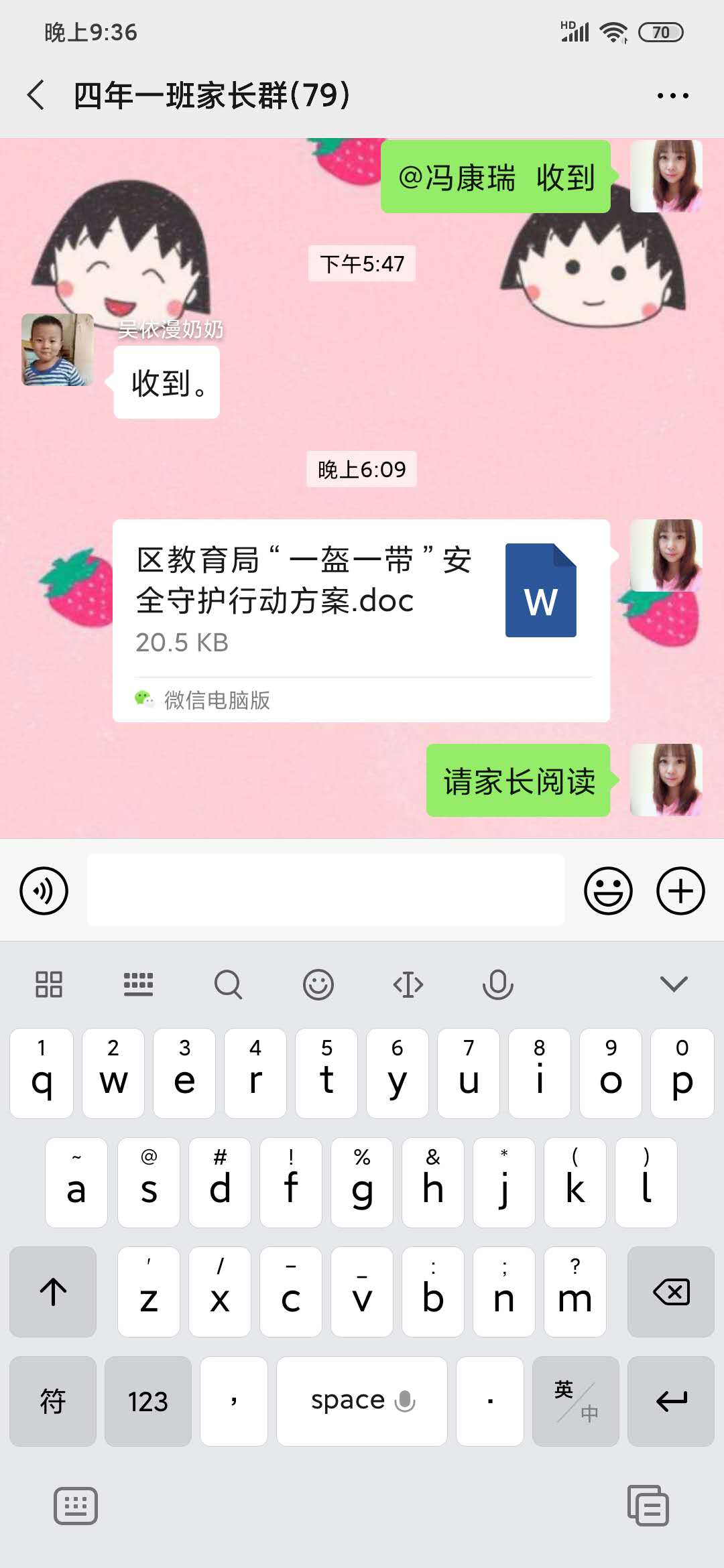Screen dimensions: 724x1568
Task: Open the group chat's three-dot menu
Action: [x=672, y=96]
